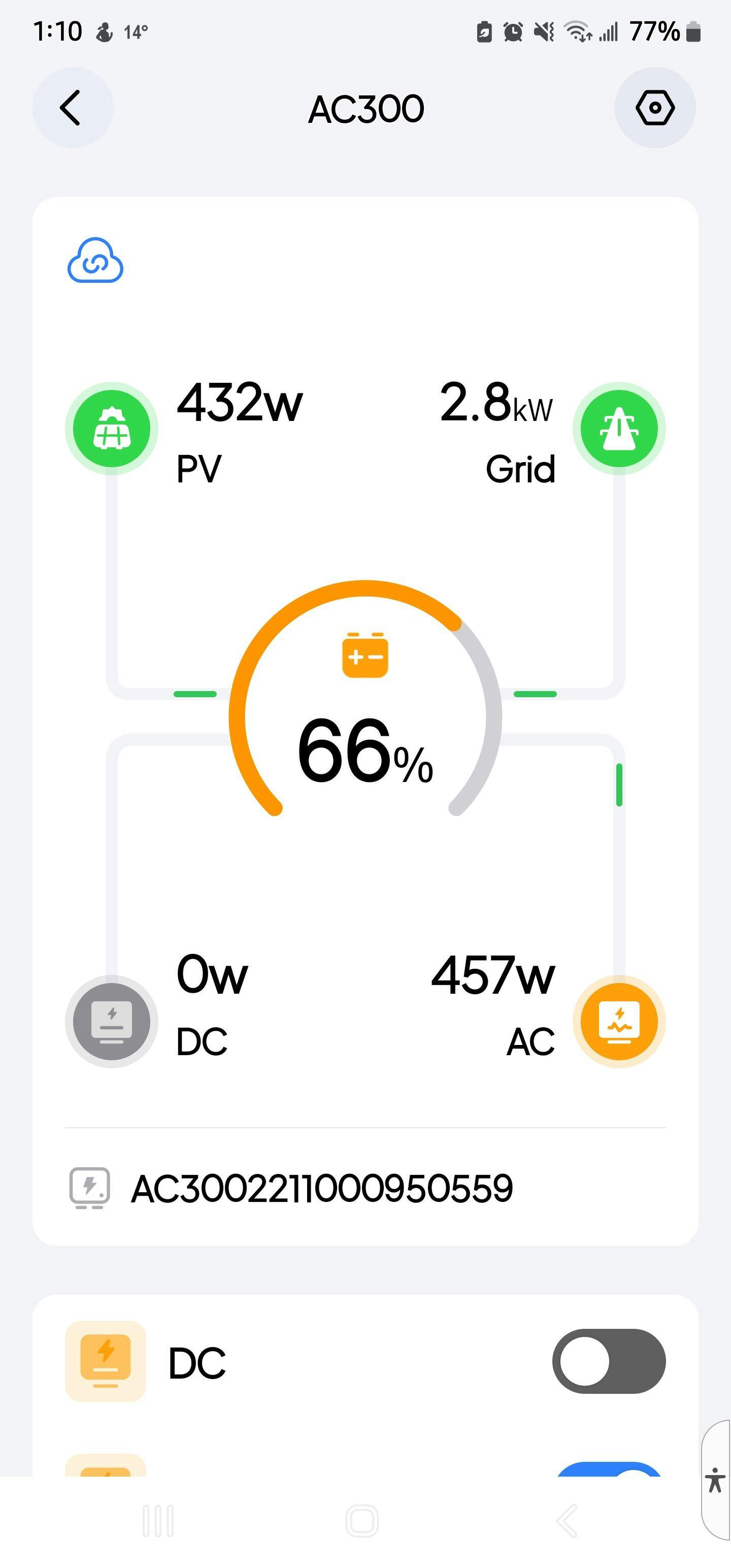Open DC output details icon

click(111, 1022)
